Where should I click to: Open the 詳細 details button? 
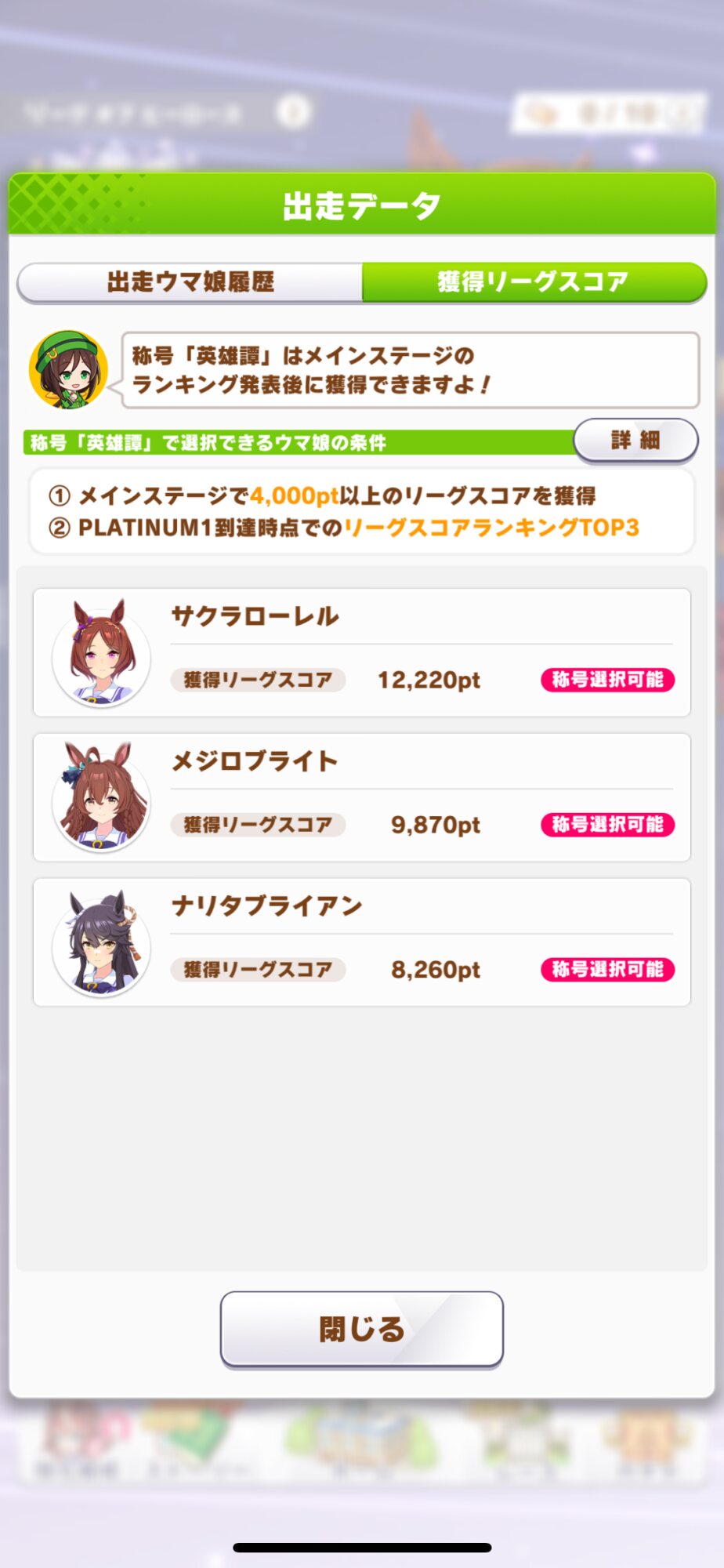pos(635,440)
